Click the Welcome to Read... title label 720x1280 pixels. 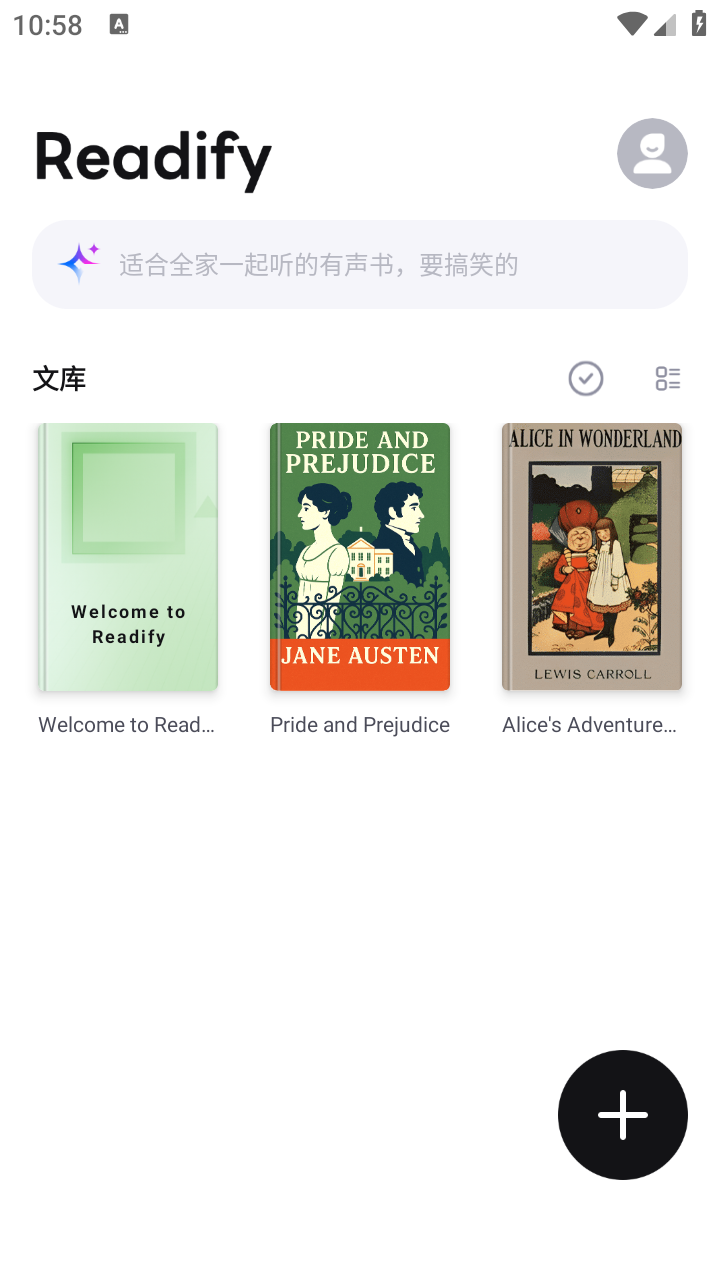pyautogui.click(x=126, y=724)
